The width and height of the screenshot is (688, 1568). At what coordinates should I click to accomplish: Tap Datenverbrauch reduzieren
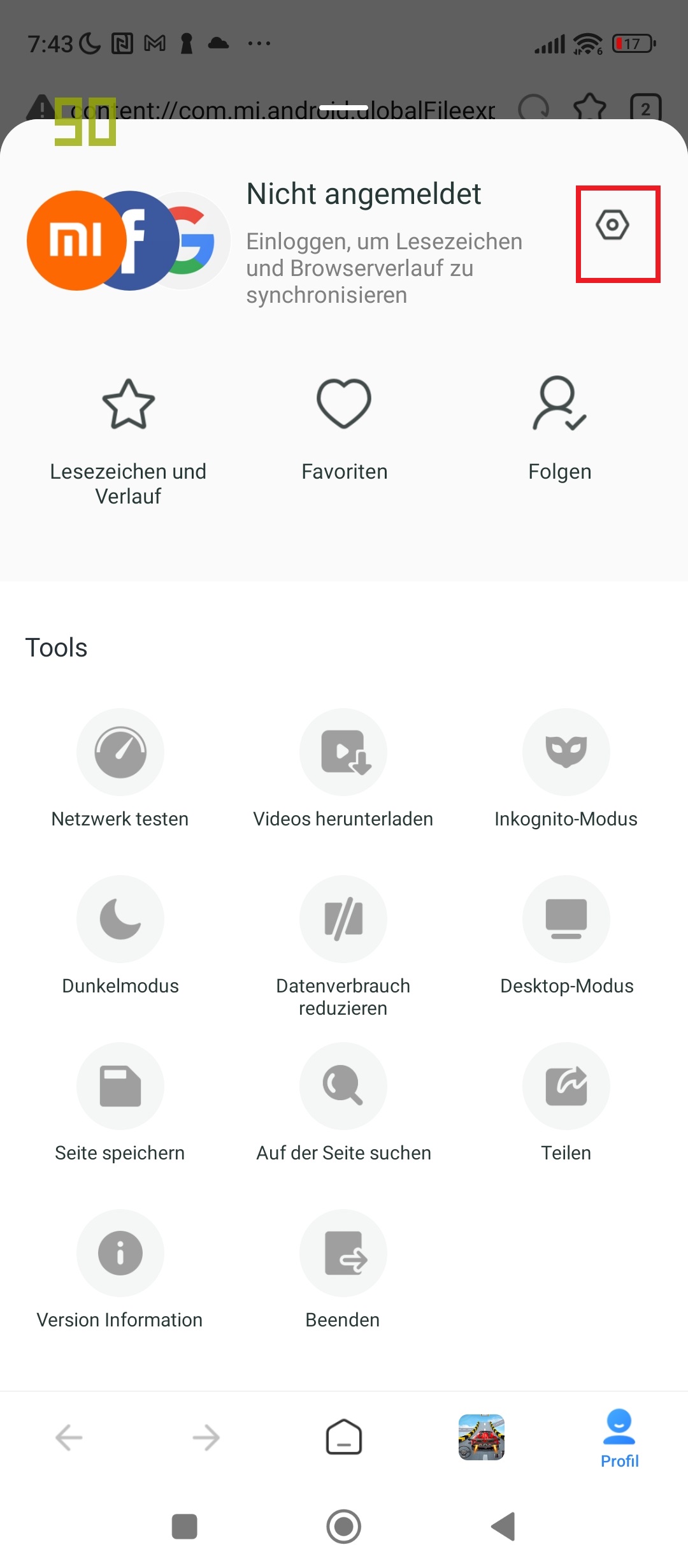343,947
